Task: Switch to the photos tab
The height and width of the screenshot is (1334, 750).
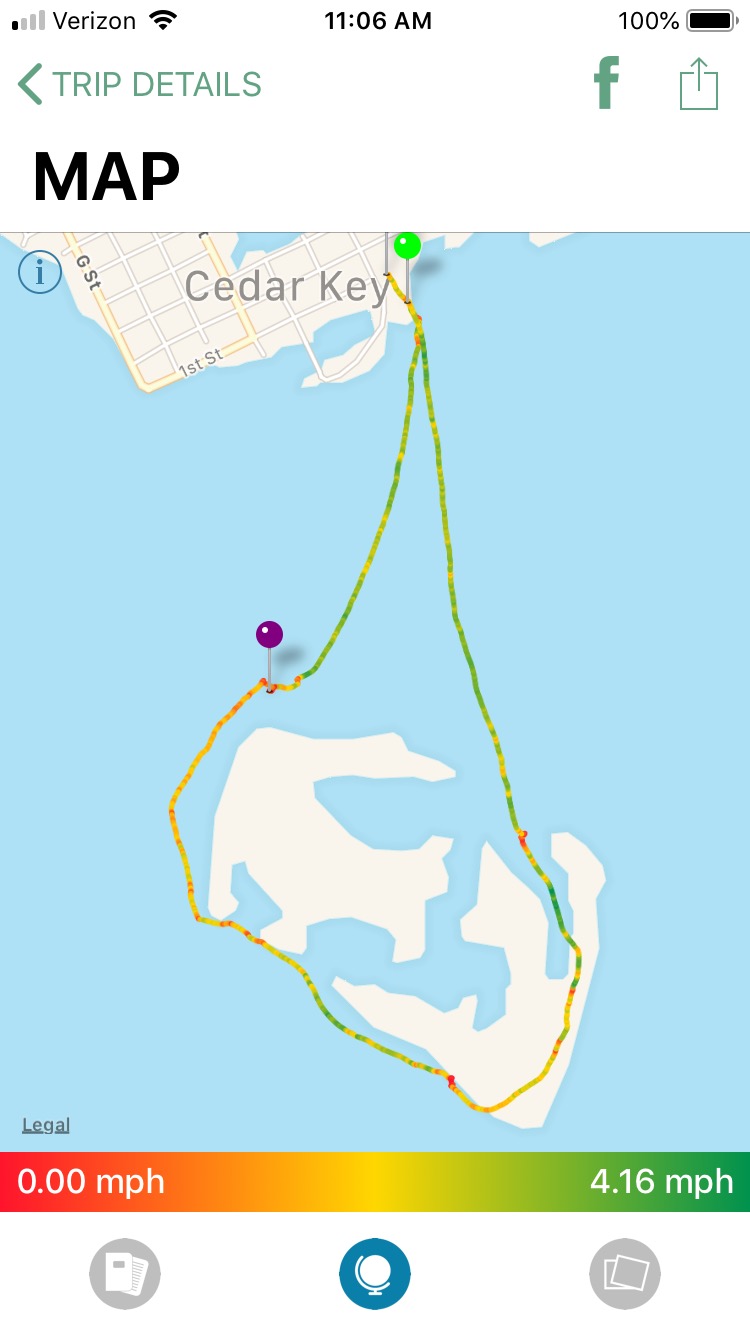Action: [x=625, y=1274]
